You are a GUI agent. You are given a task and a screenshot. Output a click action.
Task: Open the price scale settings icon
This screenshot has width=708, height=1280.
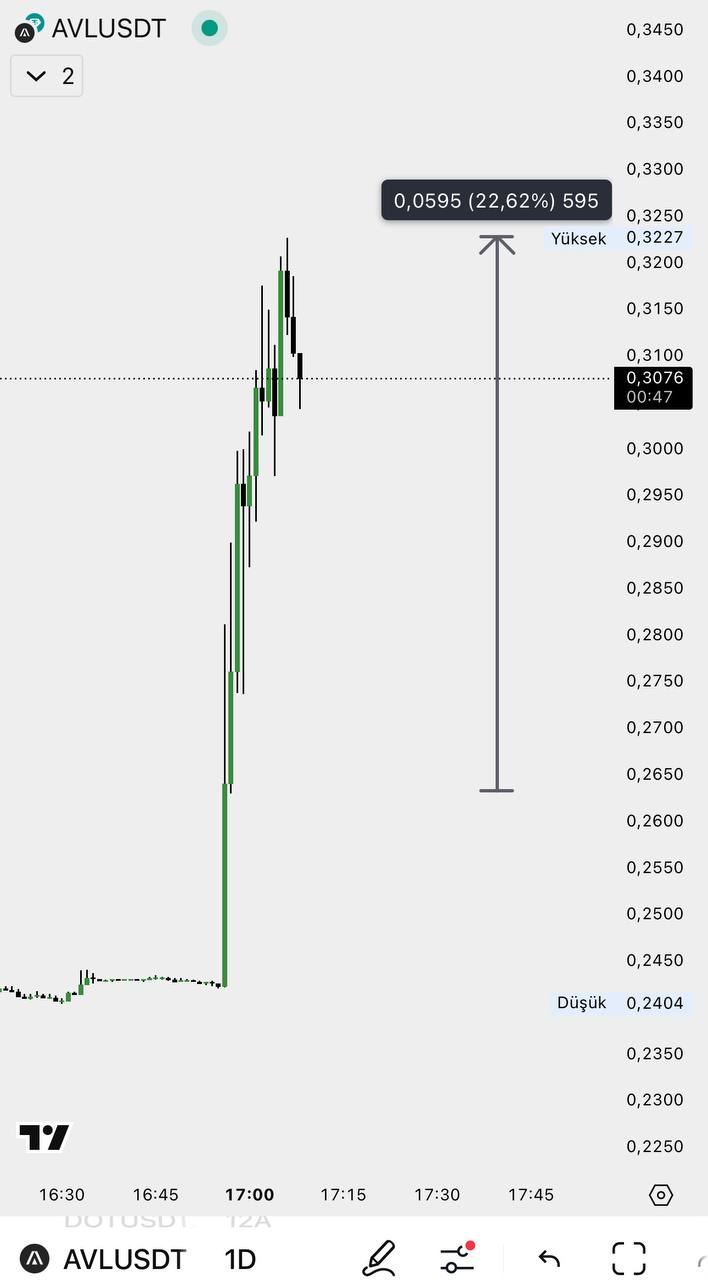(x=661, y=1194)
